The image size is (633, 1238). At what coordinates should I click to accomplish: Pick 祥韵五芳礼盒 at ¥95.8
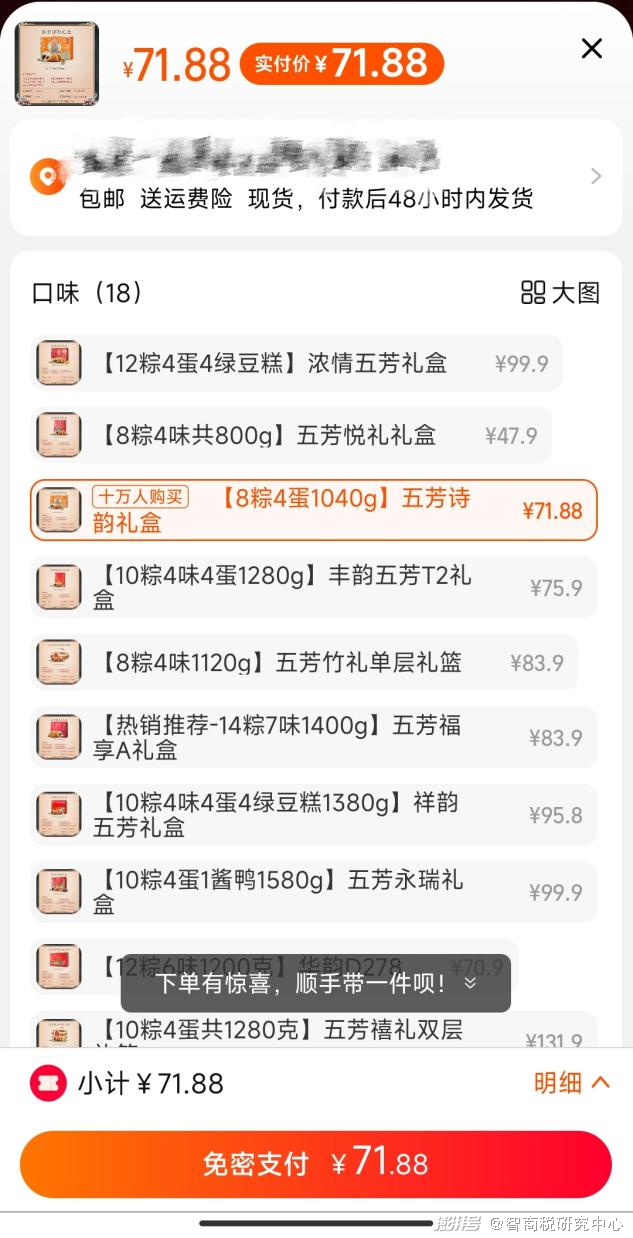313,814
